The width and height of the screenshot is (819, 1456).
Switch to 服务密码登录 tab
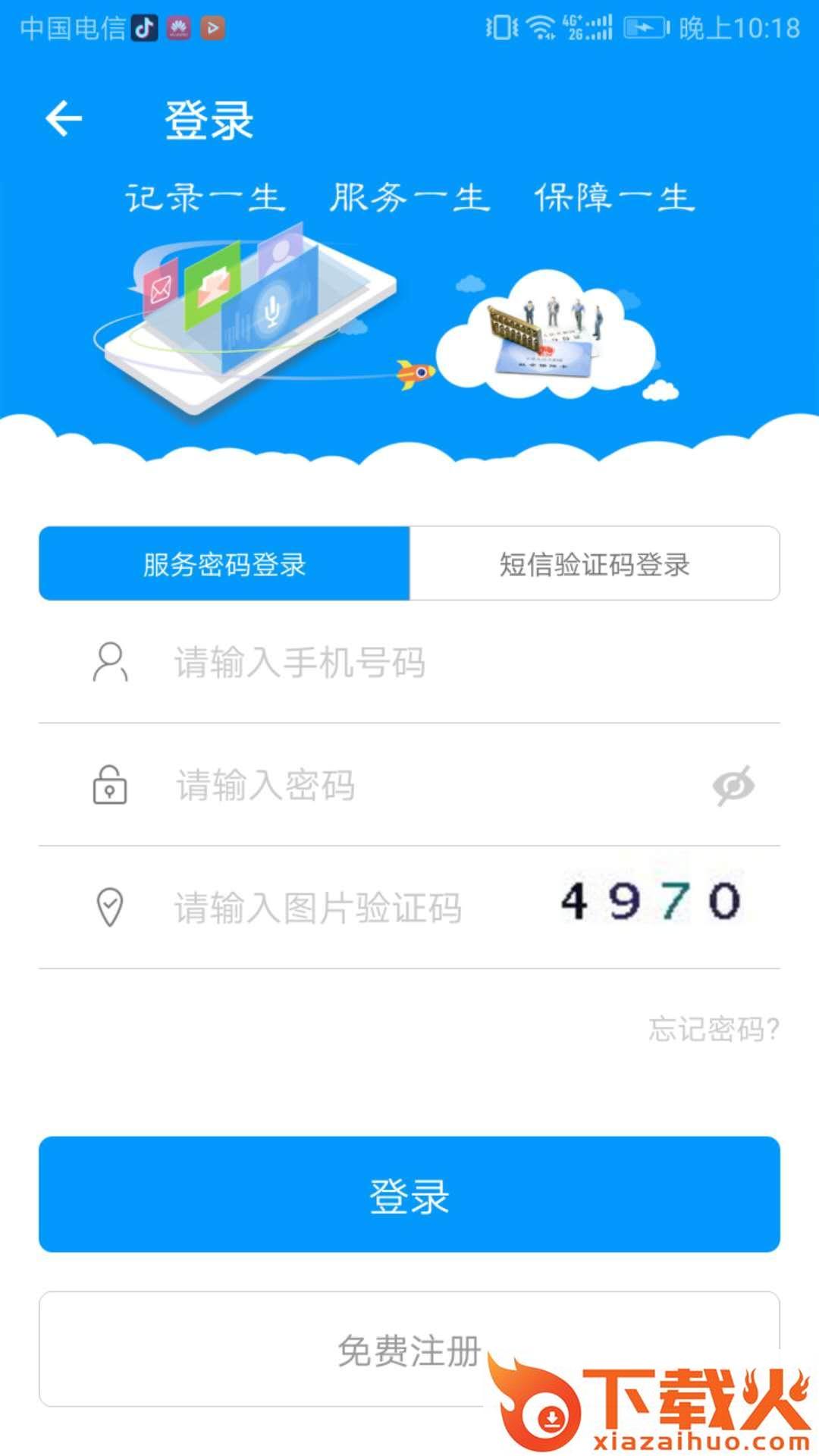(224, 563)
